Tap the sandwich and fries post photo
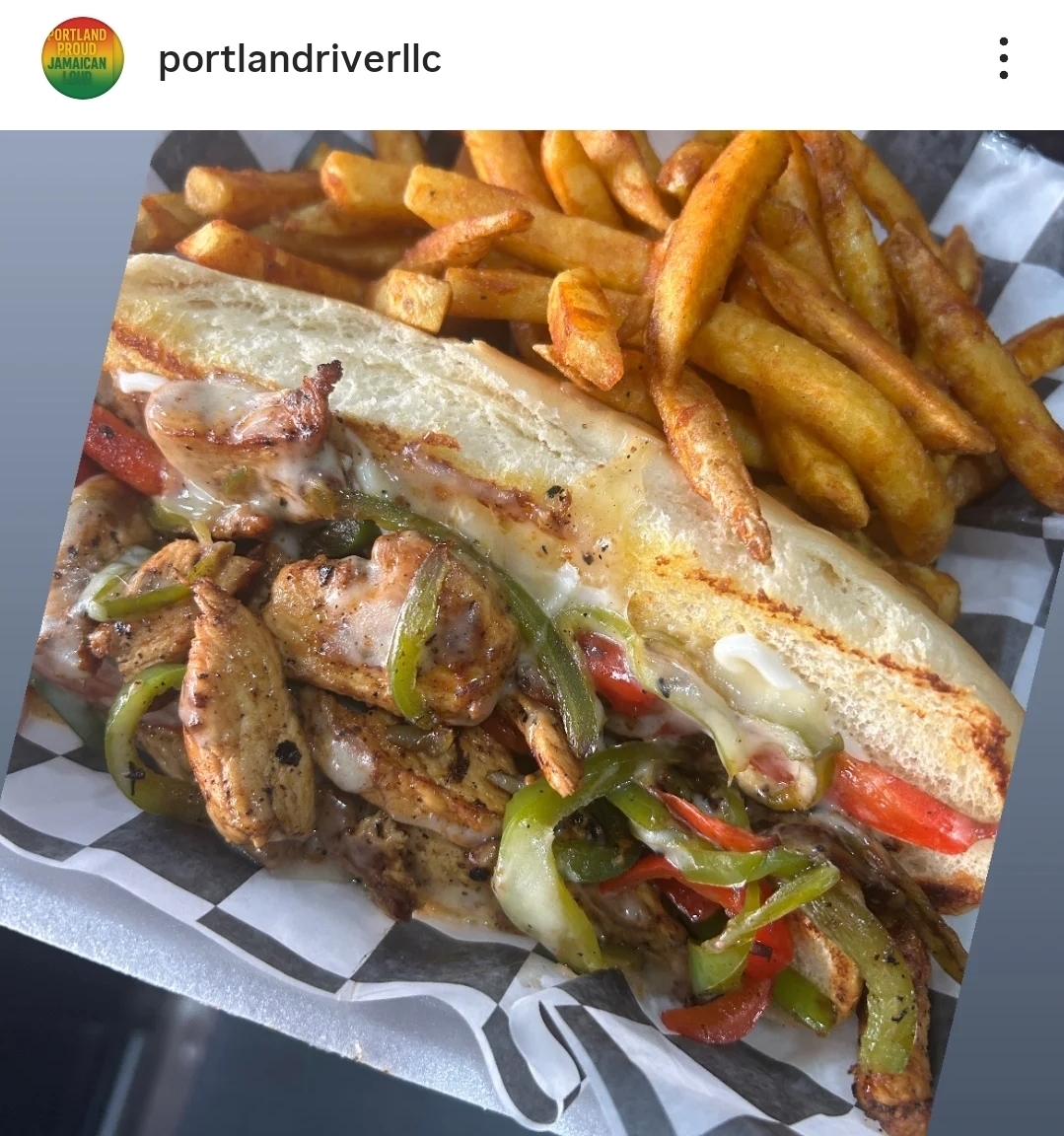Screen dimensions: 1064x1136 tap(532, 631)
